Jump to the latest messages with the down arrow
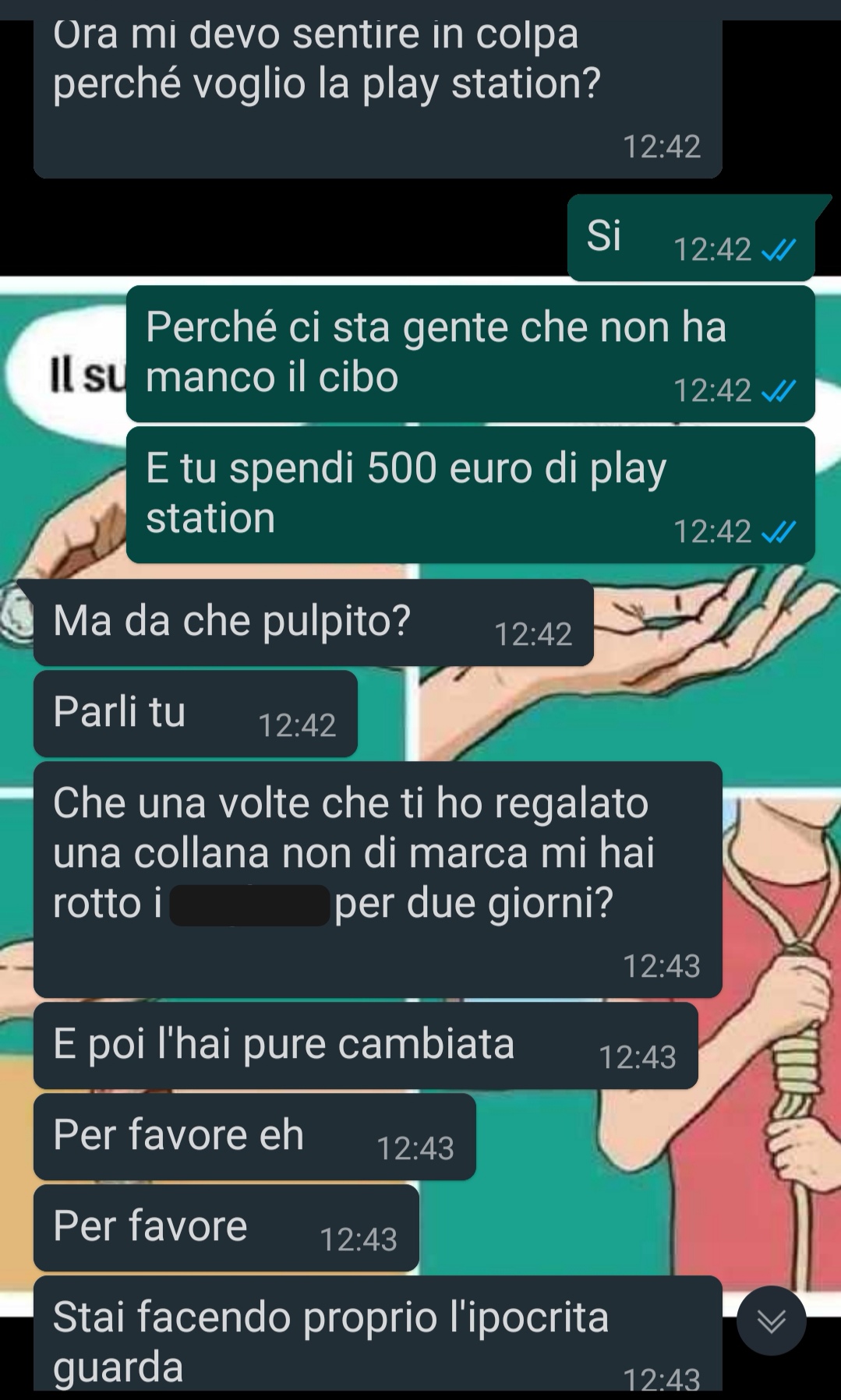Image resolution: width=841 pixels, height=1400 pixels. click(771, 1321)
